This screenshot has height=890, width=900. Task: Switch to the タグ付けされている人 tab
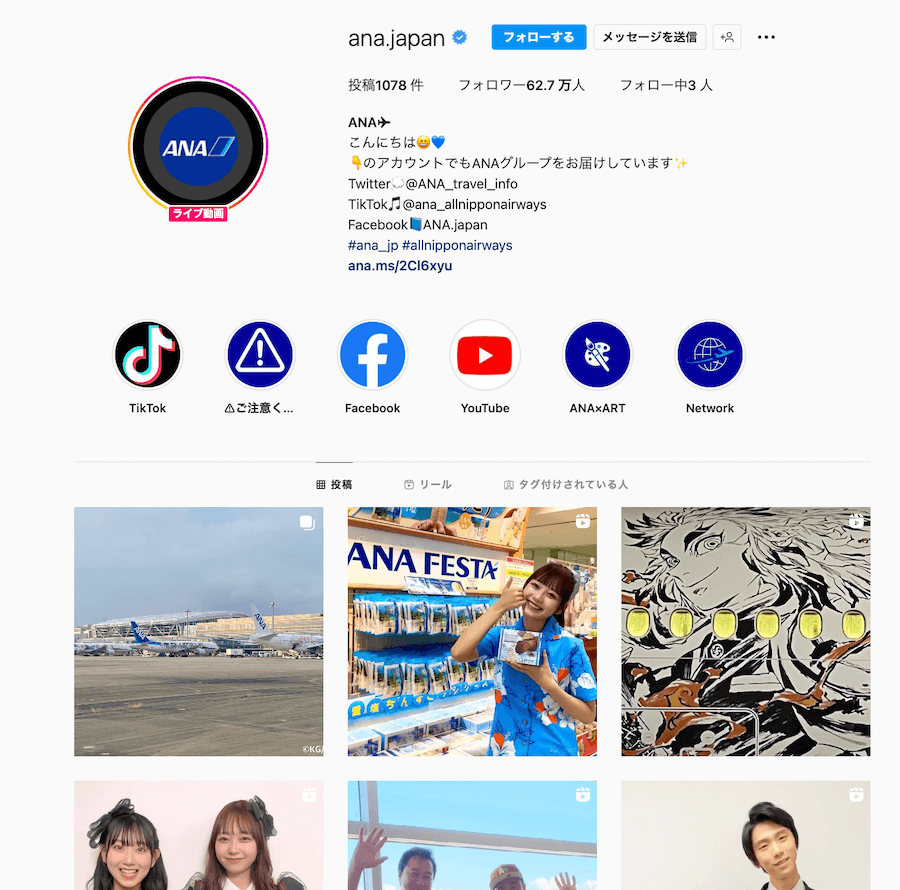(x=566, y=484)
